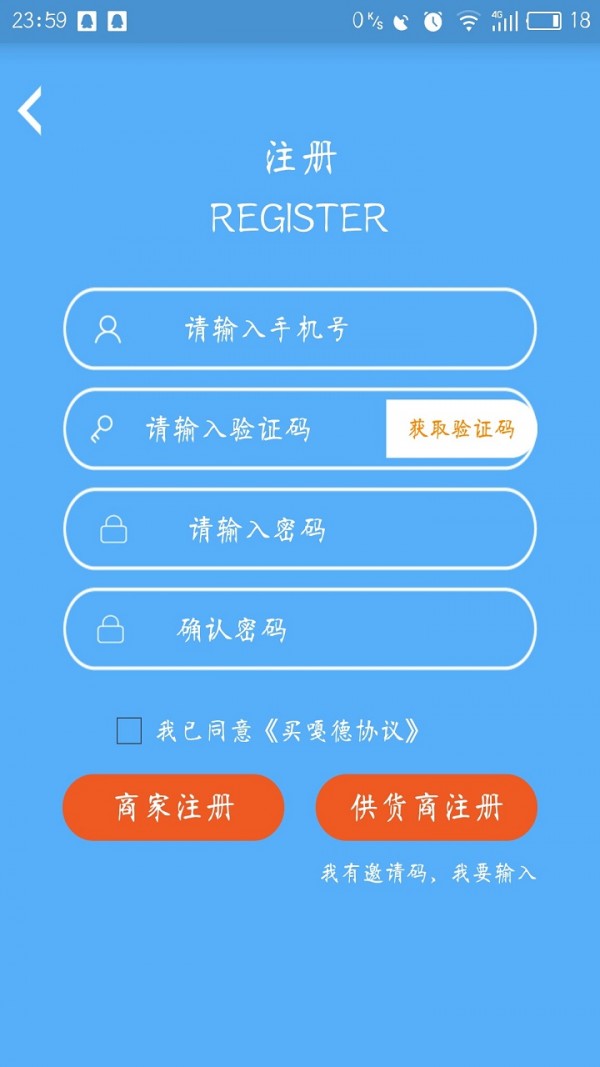Screen dimensions: 600x1067
Task: Check the 我已同意 agreement checkbox
Action: [129, 731]
